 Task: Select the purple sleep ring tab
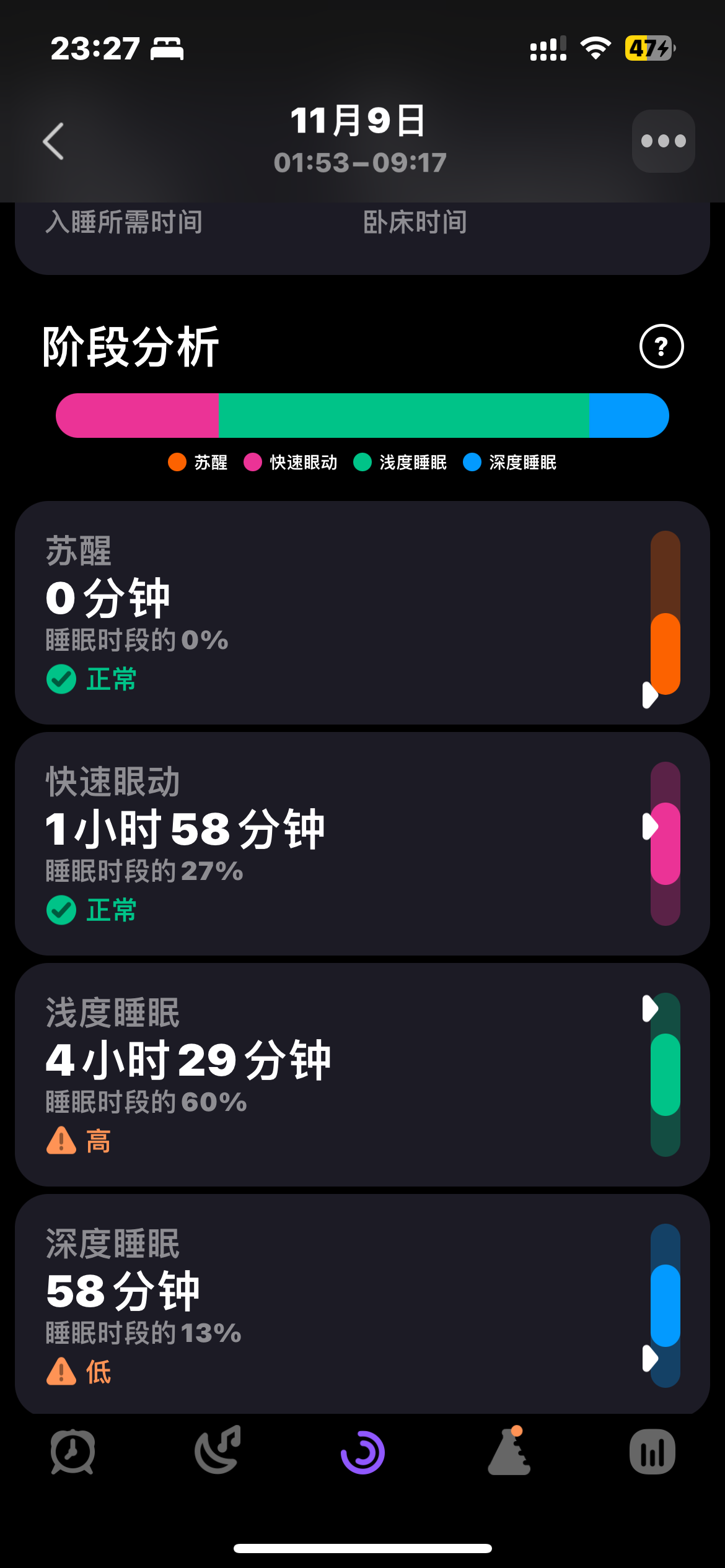362,1452
